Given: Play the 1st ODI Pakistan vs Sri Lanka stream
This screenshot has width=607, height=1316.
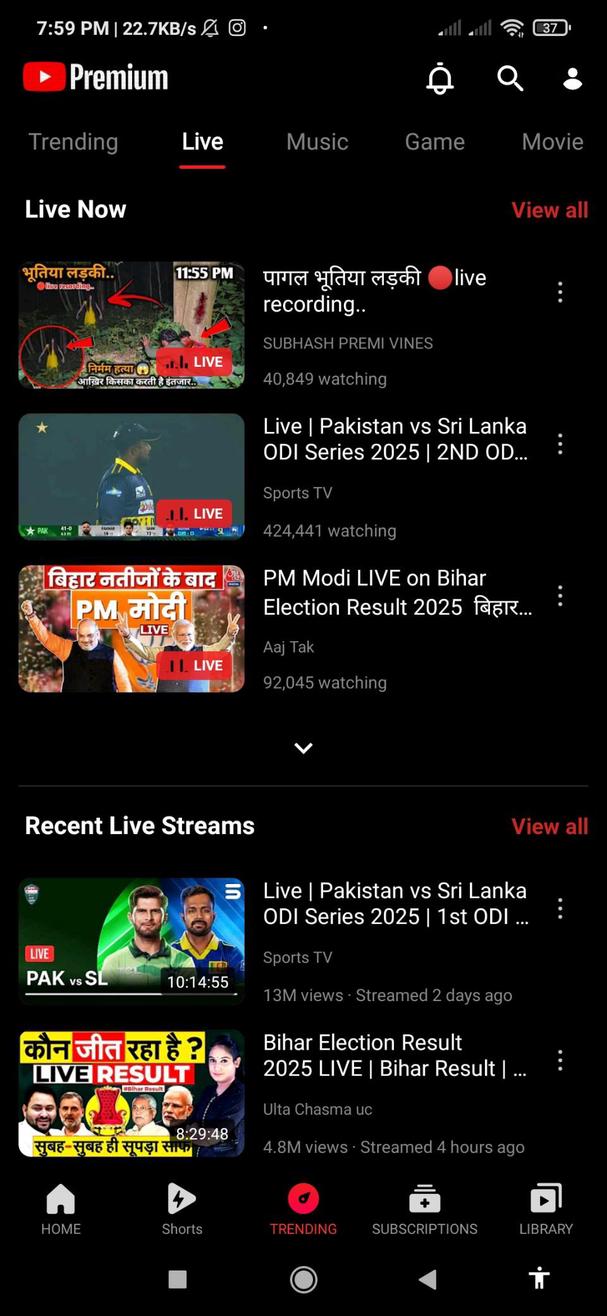Looking at the screenshot, I should click(131, 940).
